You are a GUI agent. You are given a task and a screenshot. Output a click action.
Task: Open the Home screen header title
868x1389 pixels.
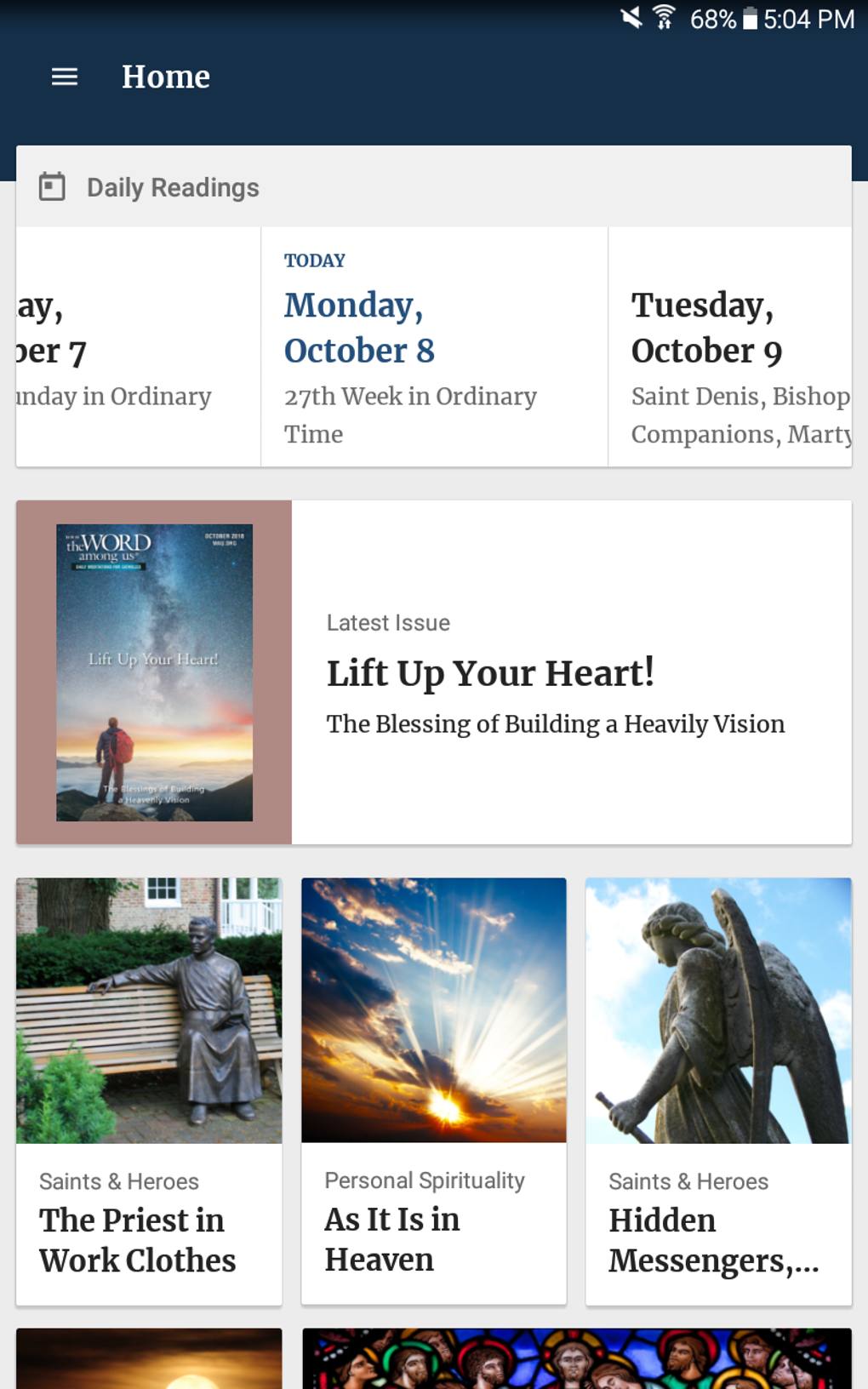pos(166,77)
